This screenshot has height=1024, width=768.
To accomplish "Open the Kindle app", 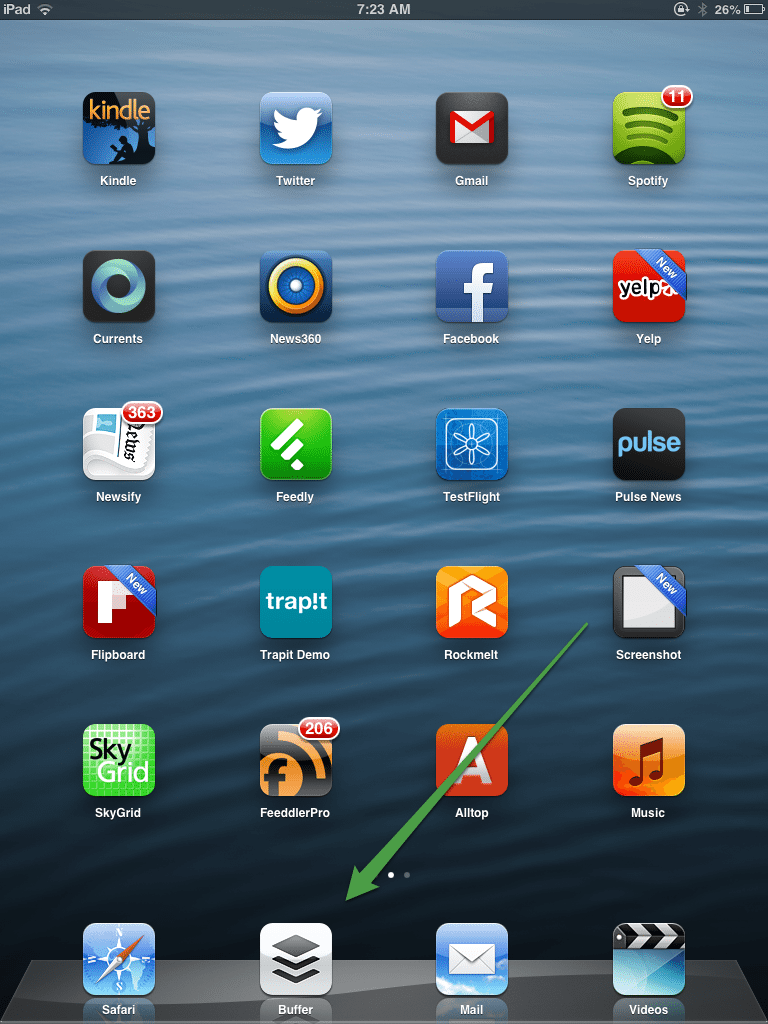I will pyautogui.click(x=119, y=129).
